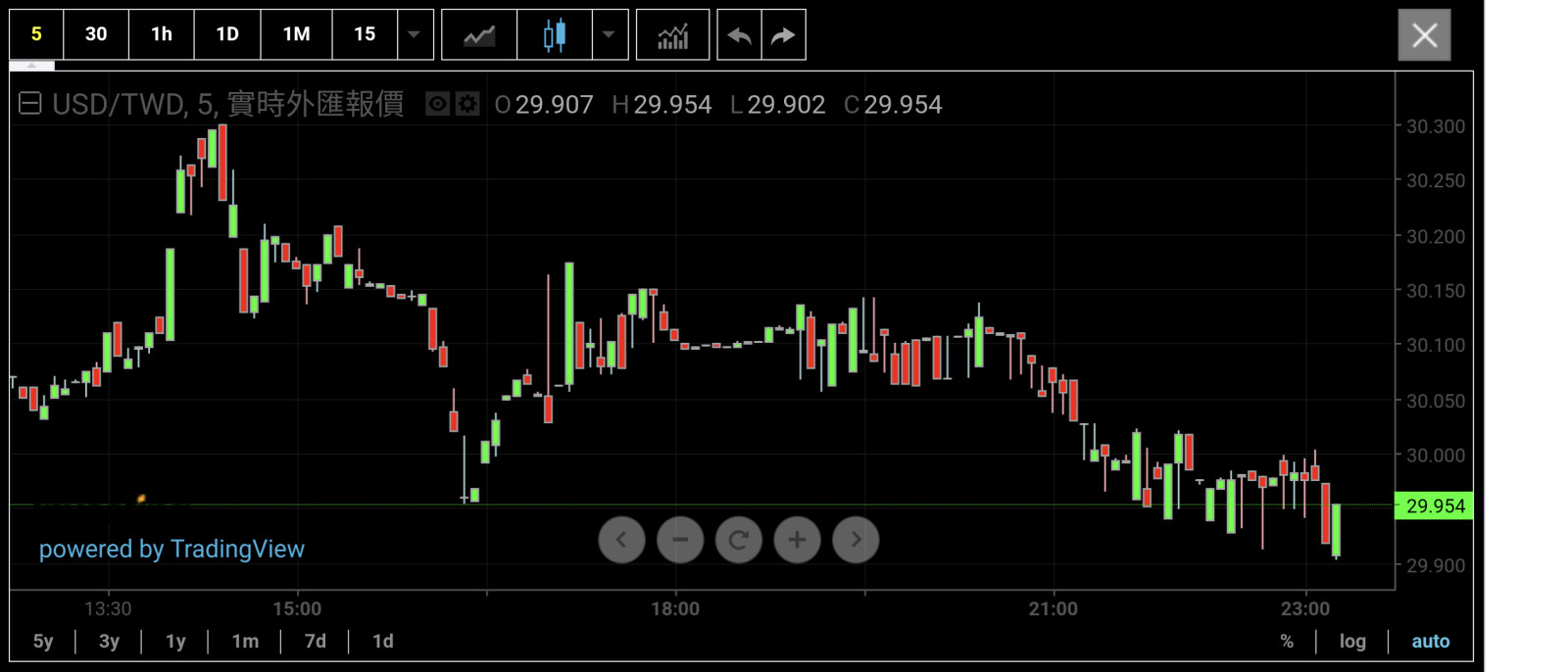Zoom out the chart with minus
The width and height of the screenshot is (1568, 672).
pyautogui.click(x=680, y=540)
